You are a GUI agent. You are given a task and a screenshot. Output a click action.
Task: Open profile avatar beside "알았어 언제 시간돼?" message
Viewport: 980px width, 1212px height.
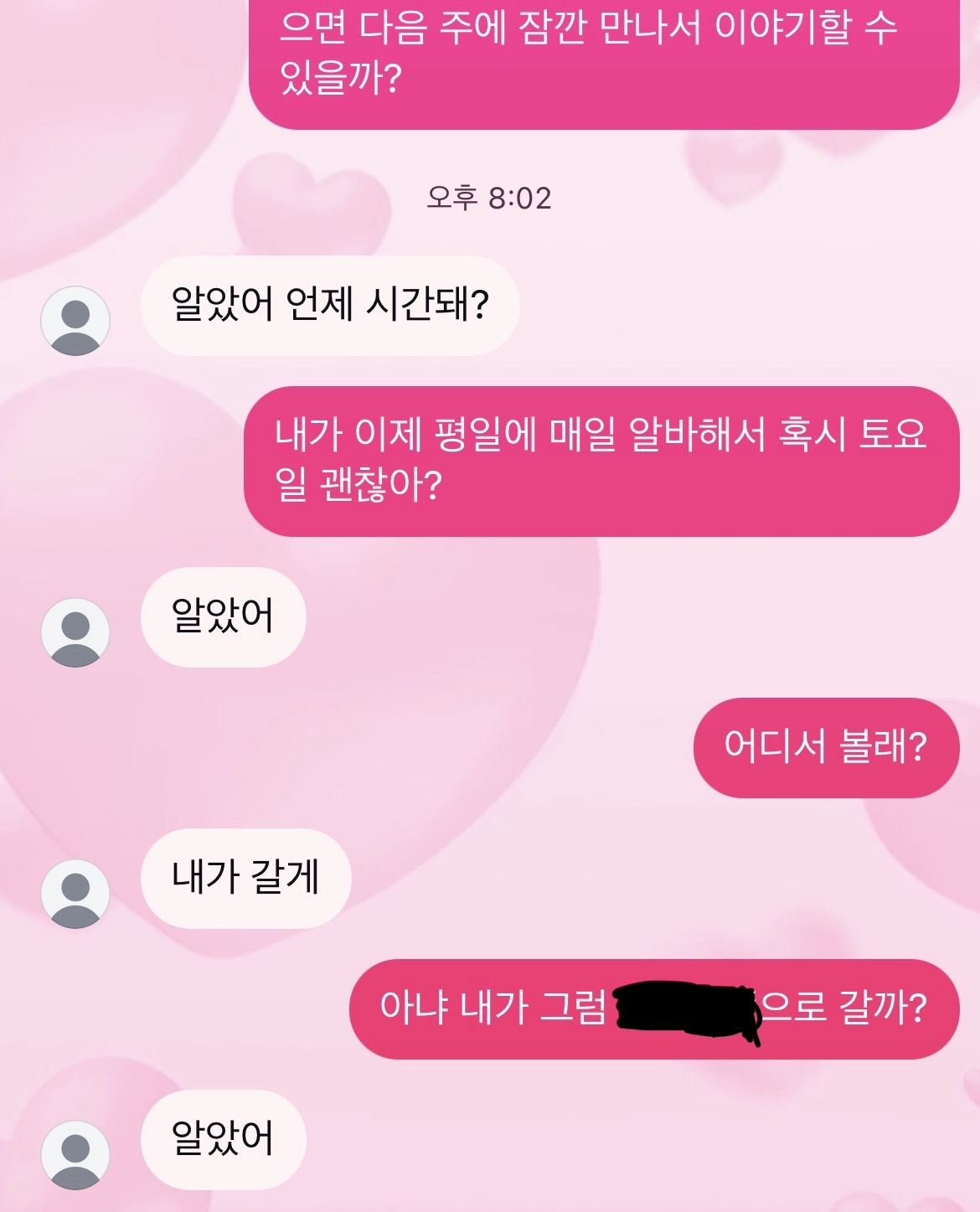(75, 321)
